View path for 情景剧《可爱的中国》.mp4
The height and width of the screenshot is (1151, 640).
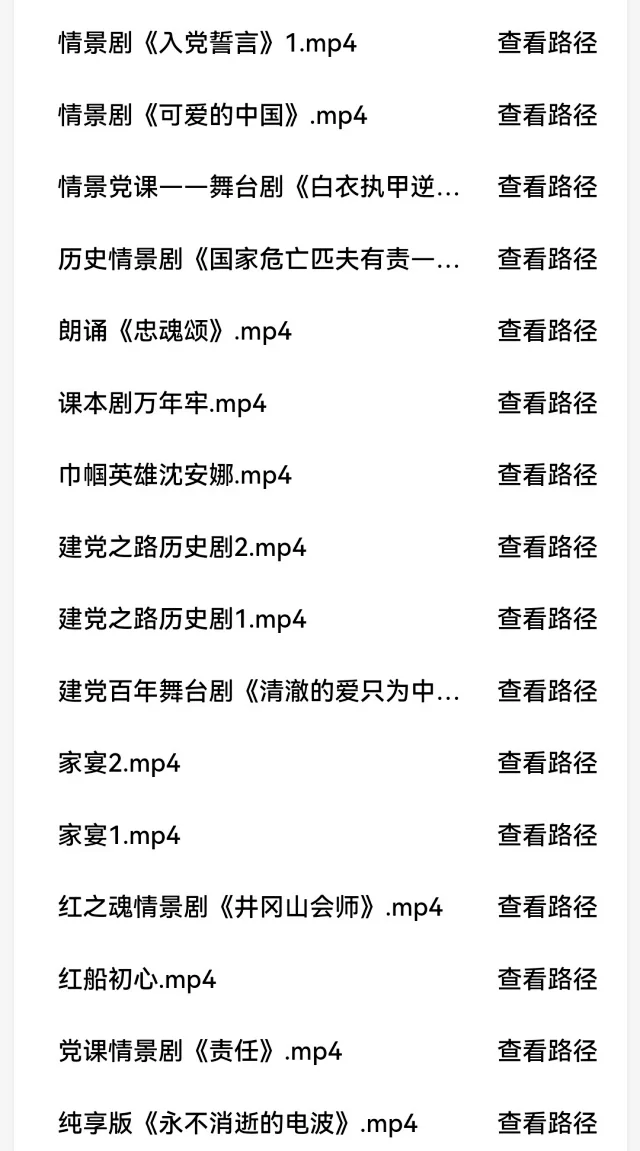(548, 115)
